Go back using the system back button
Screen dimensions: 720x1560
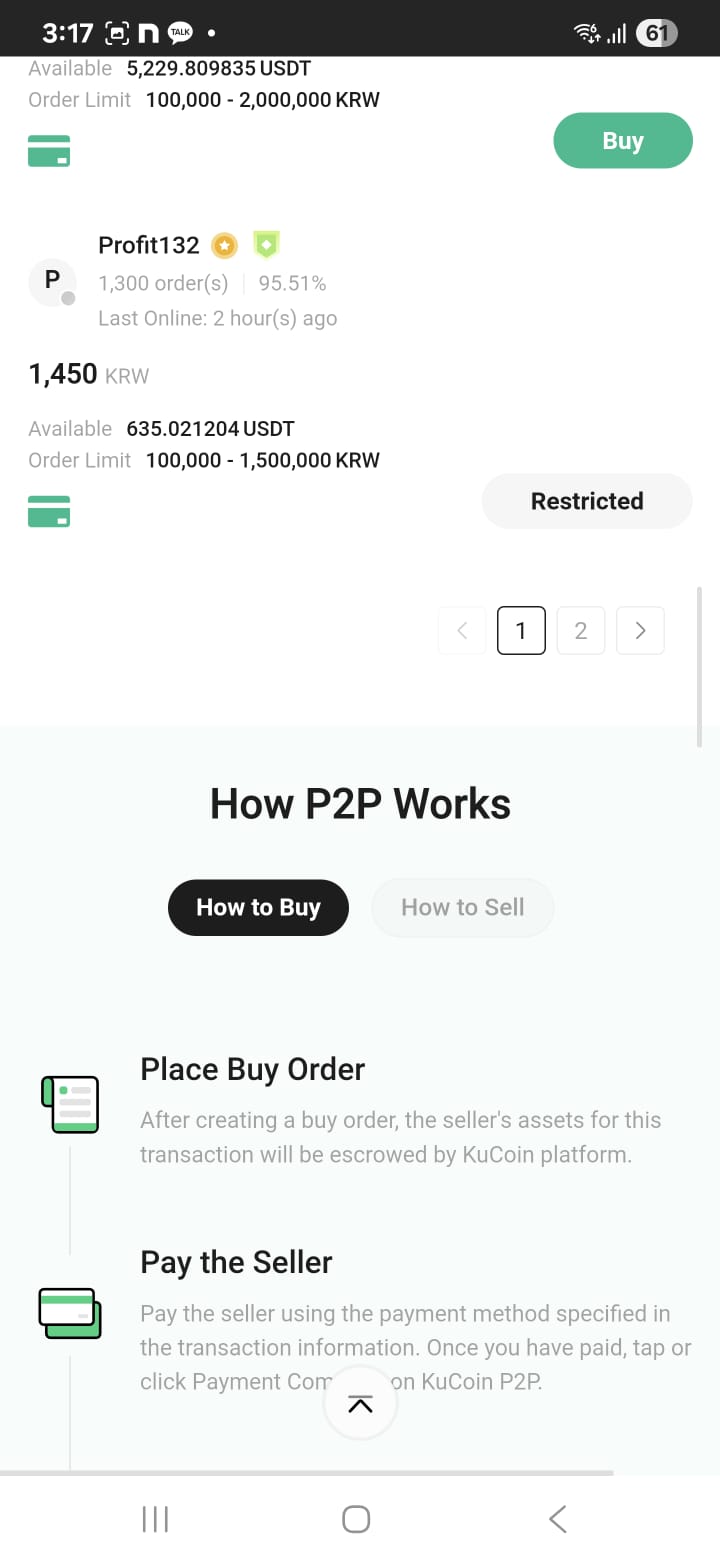[x=558, y=1519]
